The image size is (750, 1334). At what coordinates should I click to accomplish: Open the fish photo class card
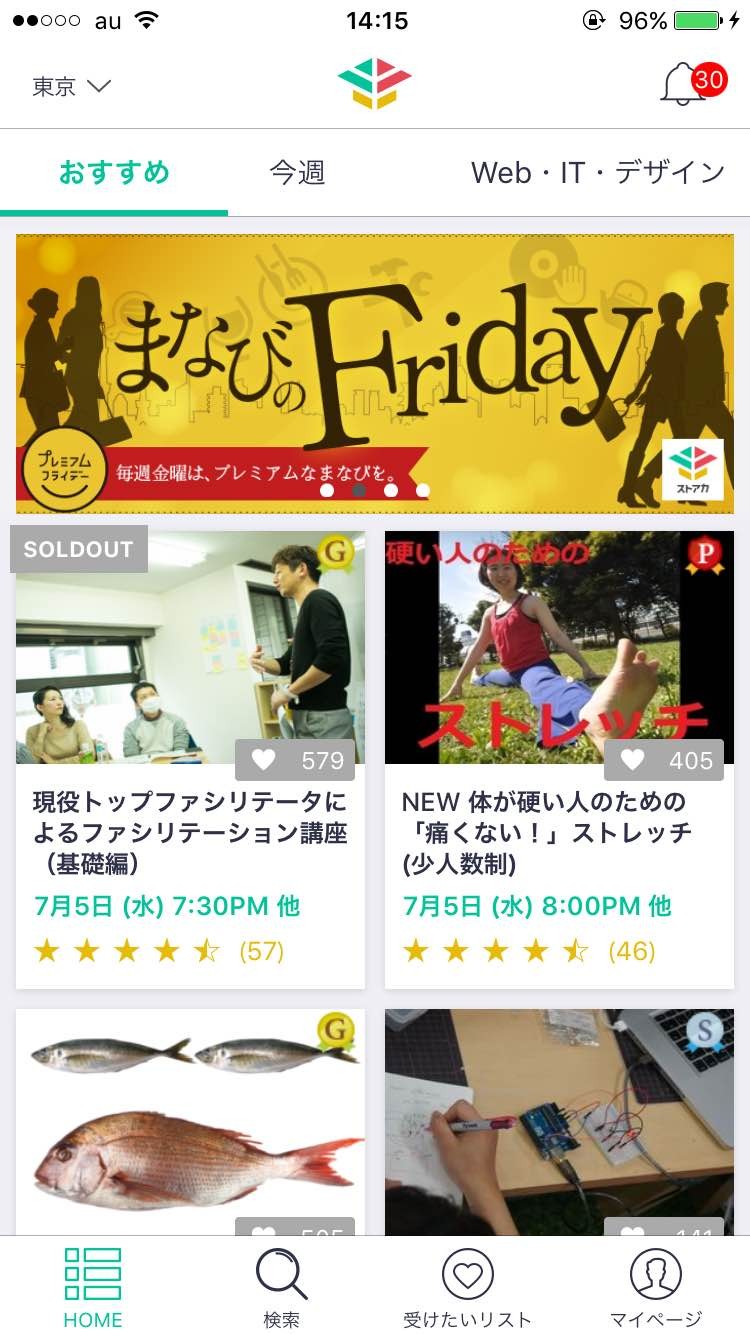[x=190, y=1122]
